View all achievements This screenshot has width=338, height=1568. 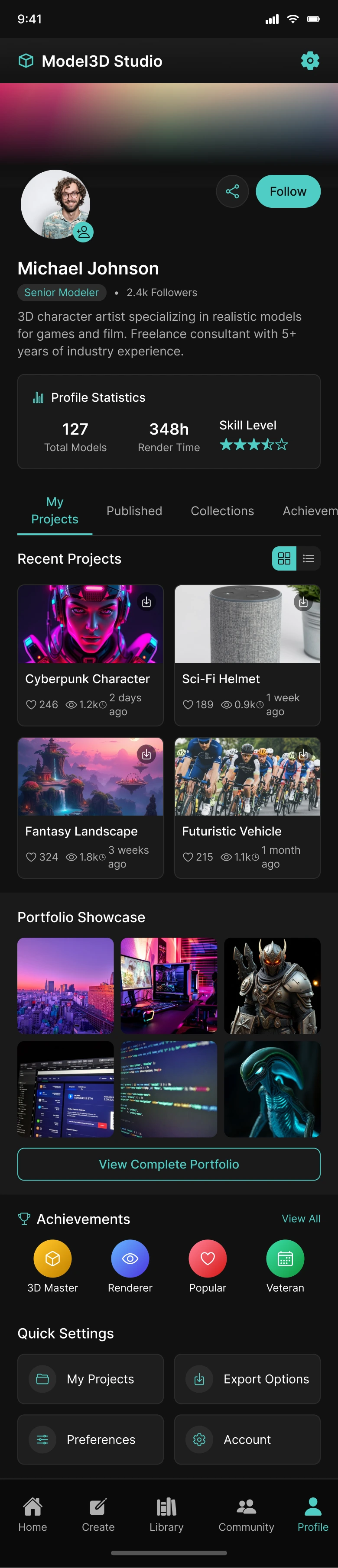pos(301,1219)
